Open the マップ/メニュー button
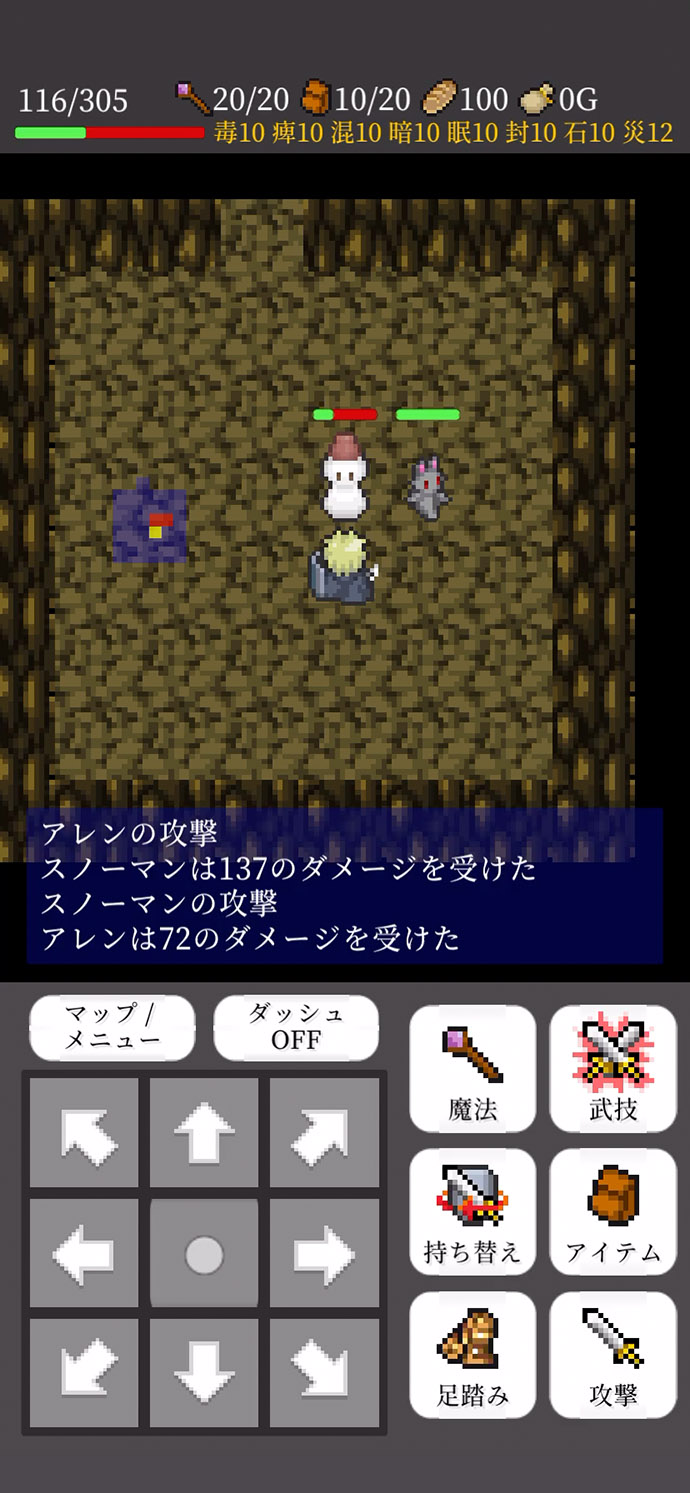The image size is (690, 1493). (x=112, y=1027)
